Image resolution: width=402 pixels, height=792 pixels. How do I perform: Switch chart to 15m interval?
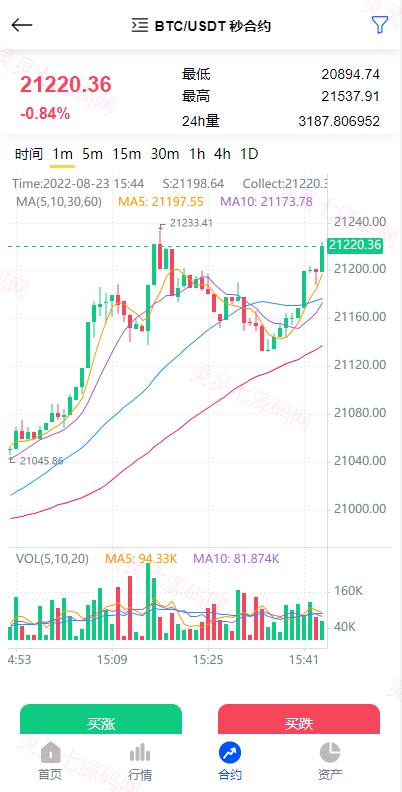tap(126, 154)
